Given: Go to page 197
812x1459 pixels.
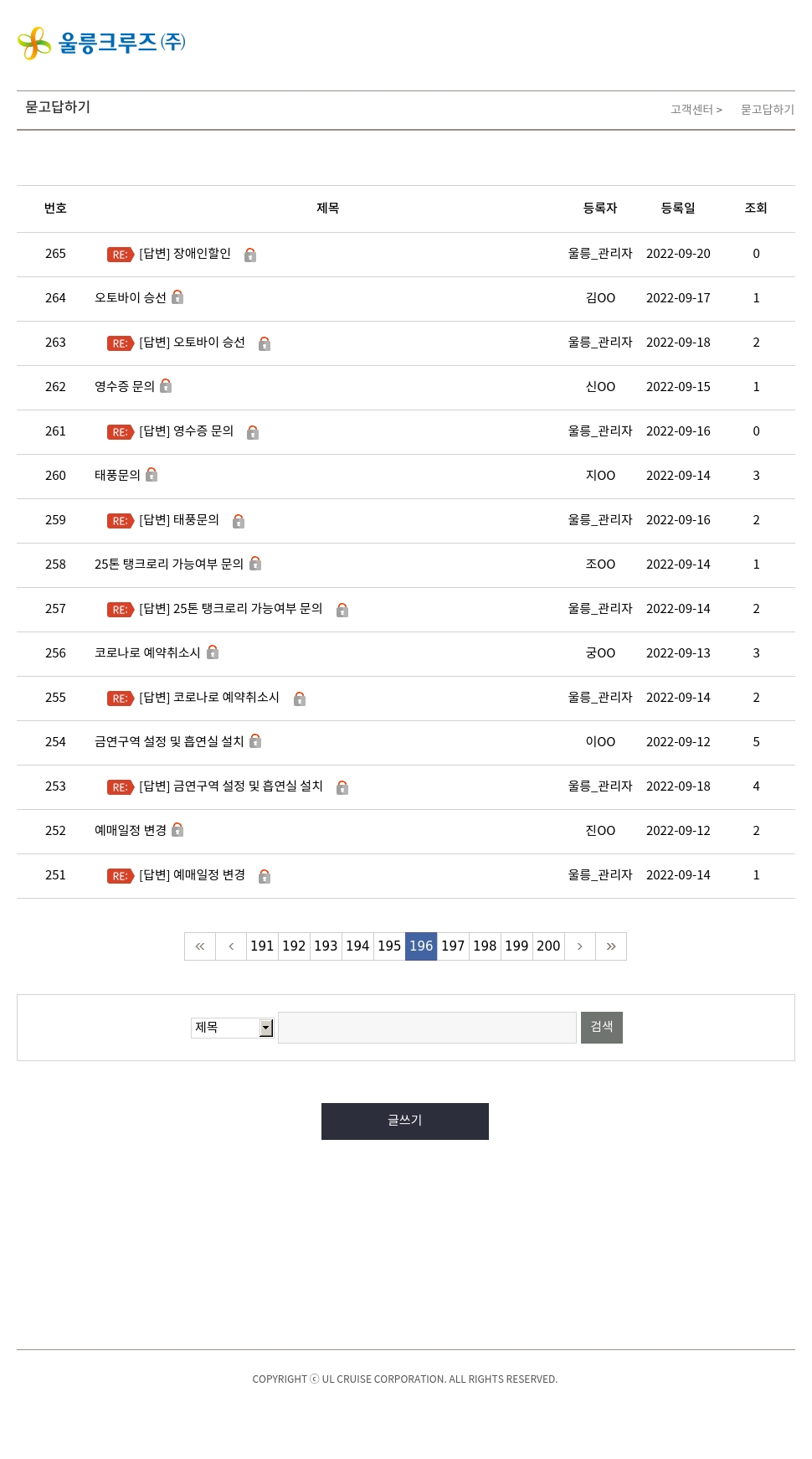Looking at the screenshot, I should tap(453, 946).
